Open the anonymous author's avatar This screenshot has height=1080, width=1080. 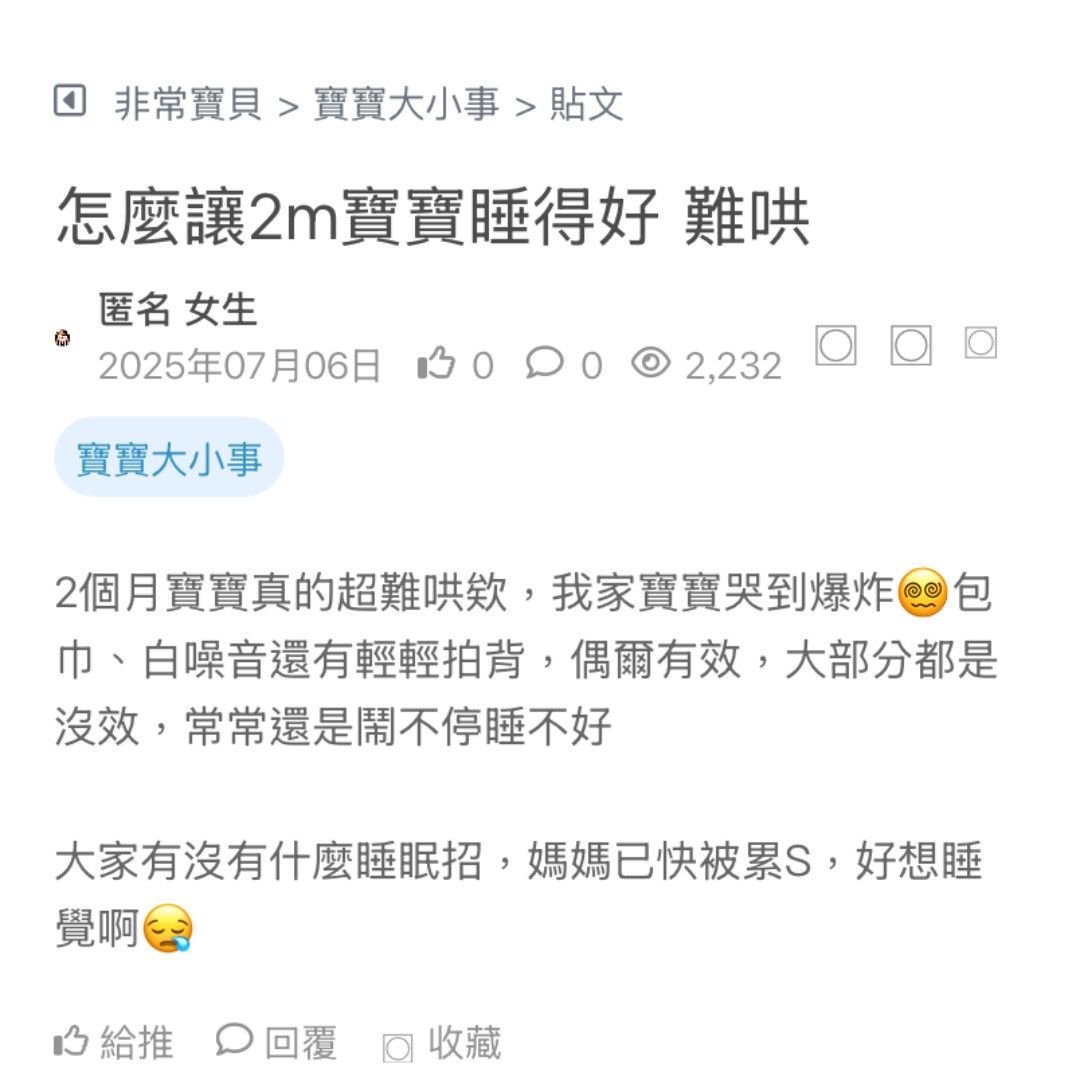click(63, 339)
